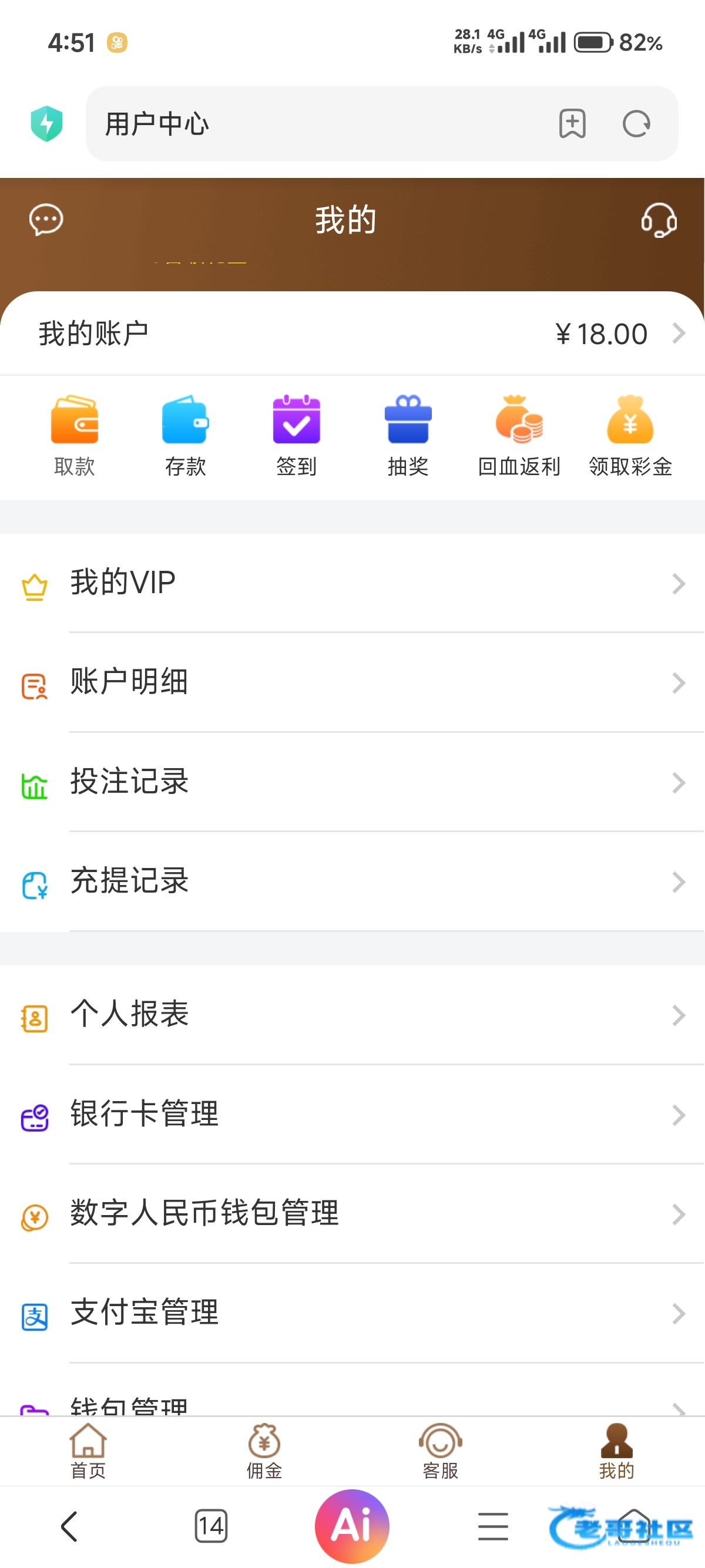The image size is (705, 1568).
Task: Open the 我的VIP row
Action: (x=352, y=583)
